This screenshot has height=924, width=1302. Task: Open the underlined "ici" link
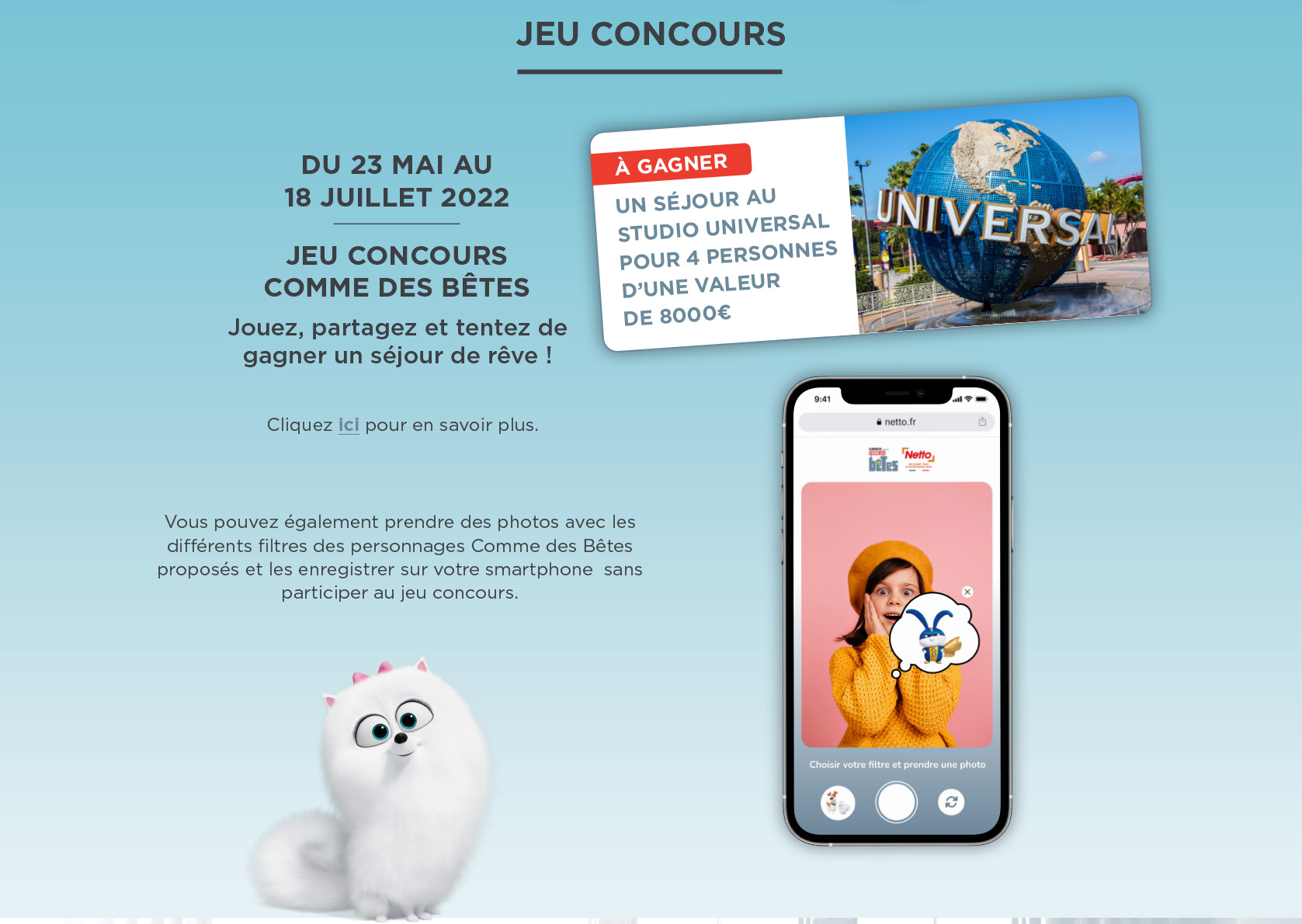pyautogui.click(x=349, y=426)
